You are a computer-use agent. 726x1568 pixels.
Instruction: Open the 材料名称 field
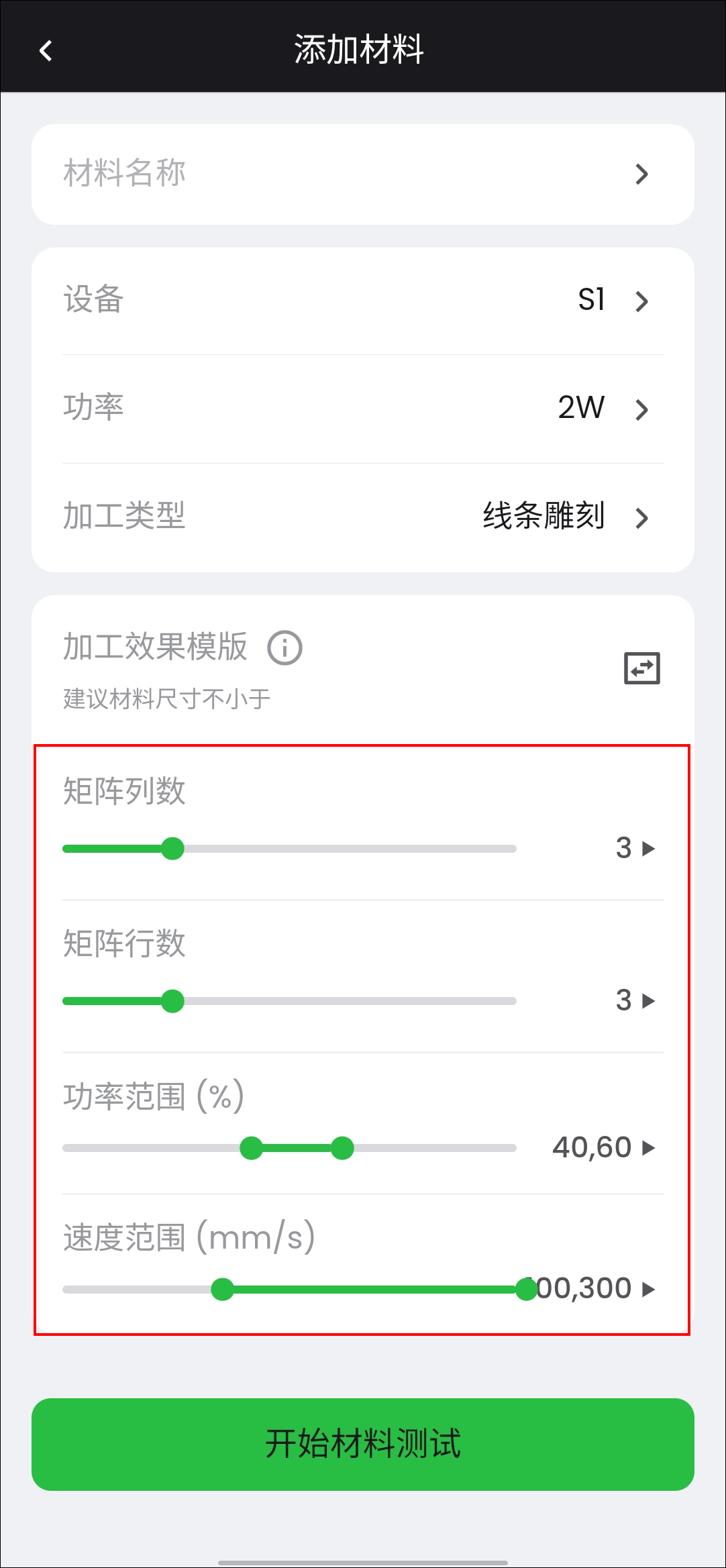pos(363,174)
